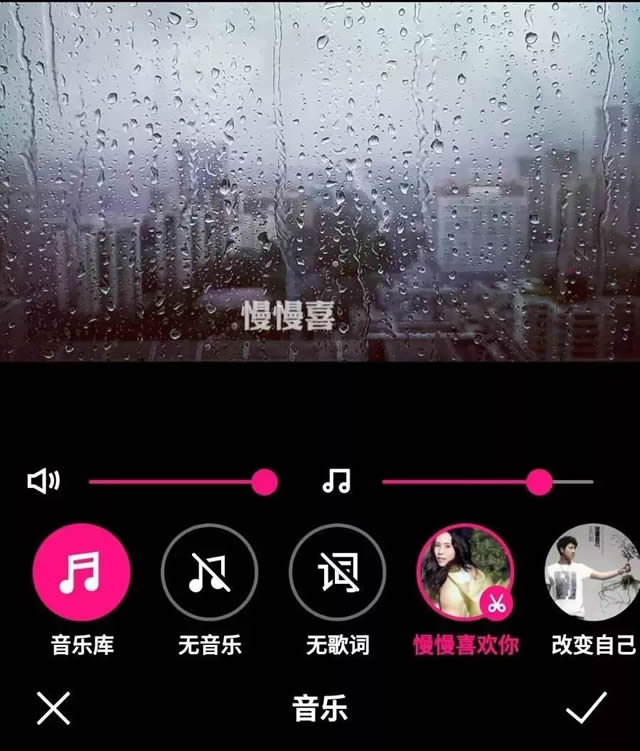Choose the song 慢慢喜欢你
640x751 pixels.
(x=465, y=572)
